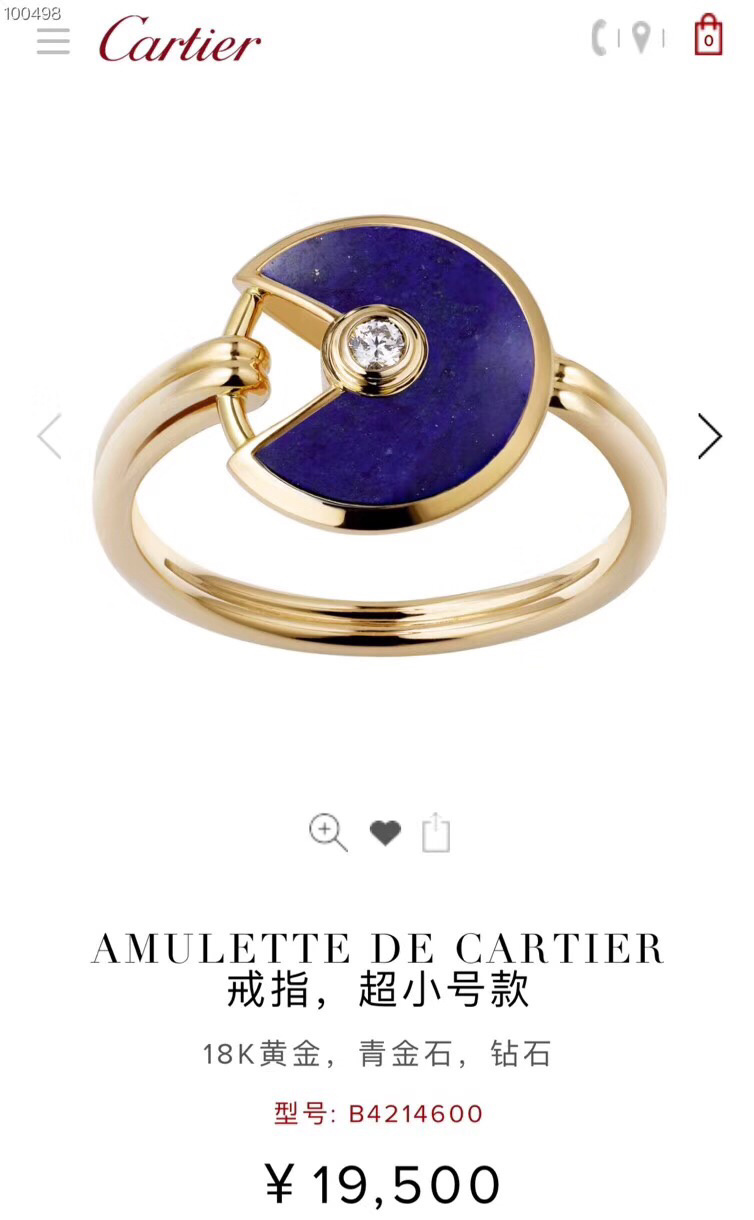Click the material text 18K黄金，青金石，钻石
The height and width of the screenshot is (1220, 754).
pos(377,1053)
